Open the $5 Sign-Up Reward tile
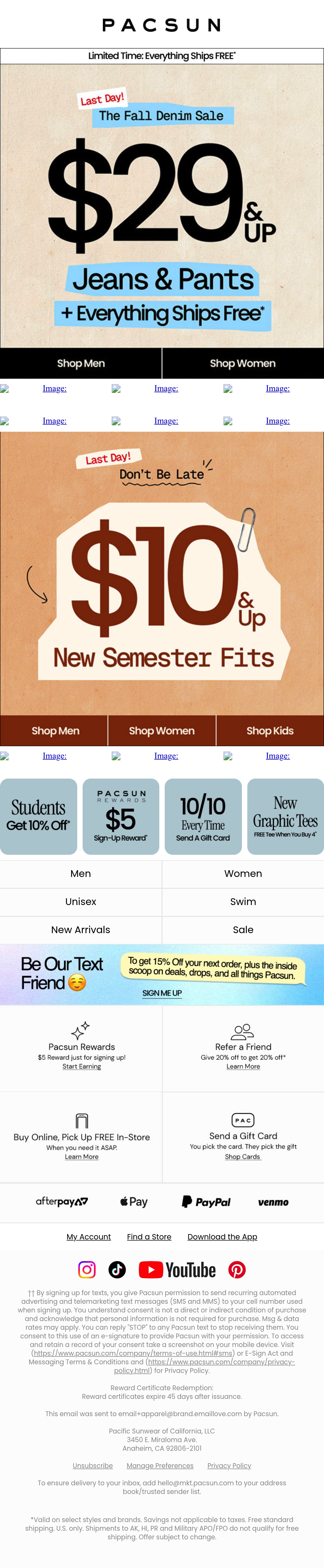The height and width of the screenshot is (1568, 324). pyautogui.click(x=120, y=816)
